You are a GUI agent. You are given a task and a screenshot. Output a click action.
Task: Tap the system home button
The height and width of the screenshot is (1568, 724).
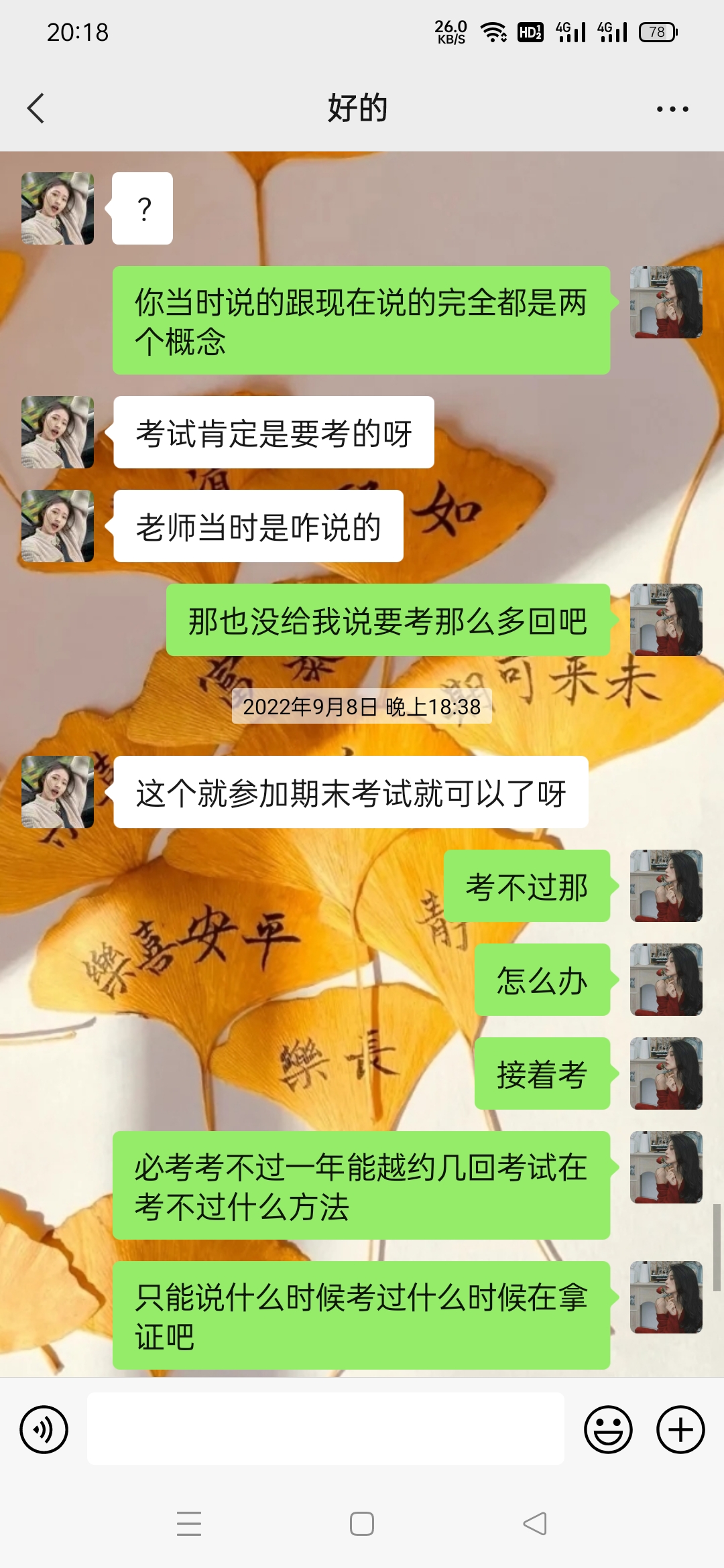(x=362, y=1524)
